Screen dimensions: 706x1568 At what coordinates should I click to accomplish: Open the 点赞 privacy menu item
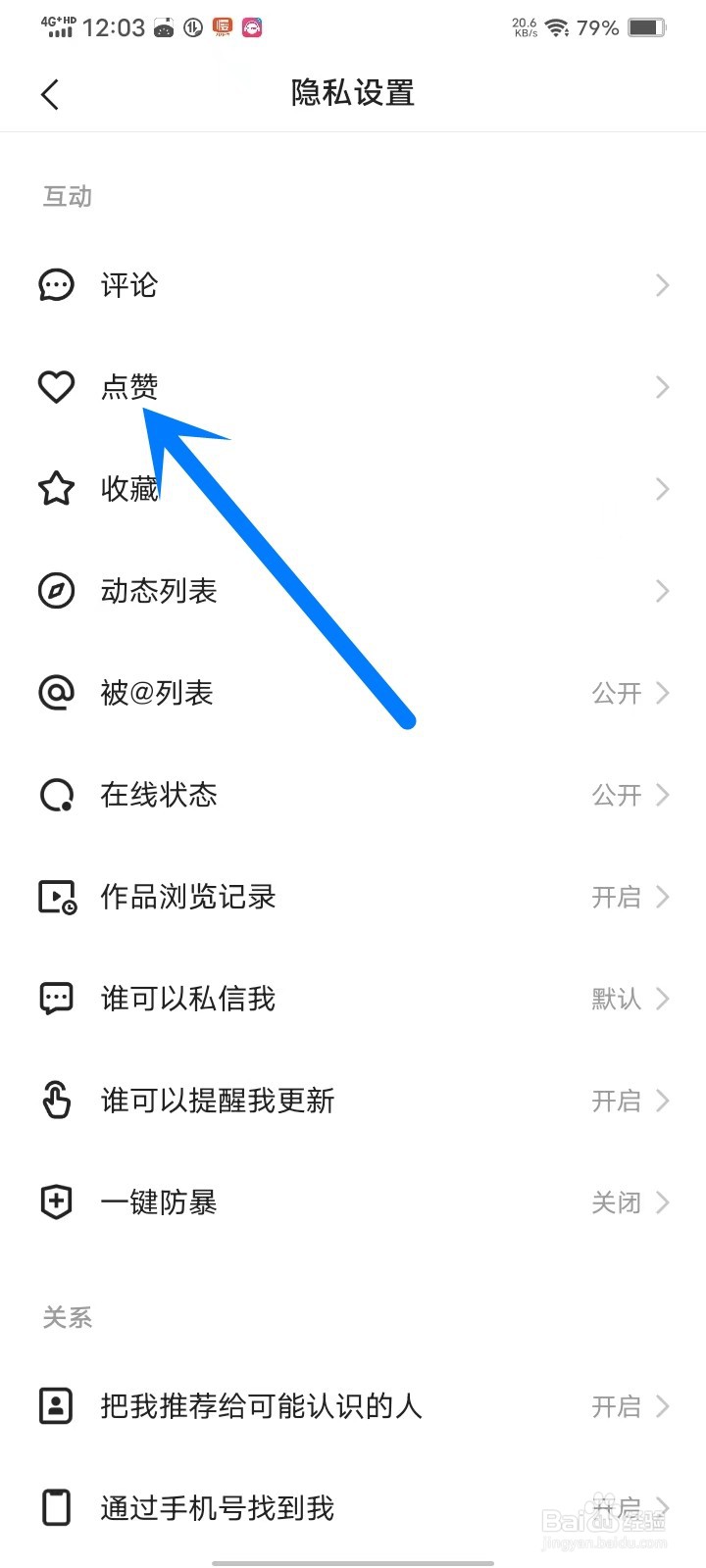tap(353, 387)
